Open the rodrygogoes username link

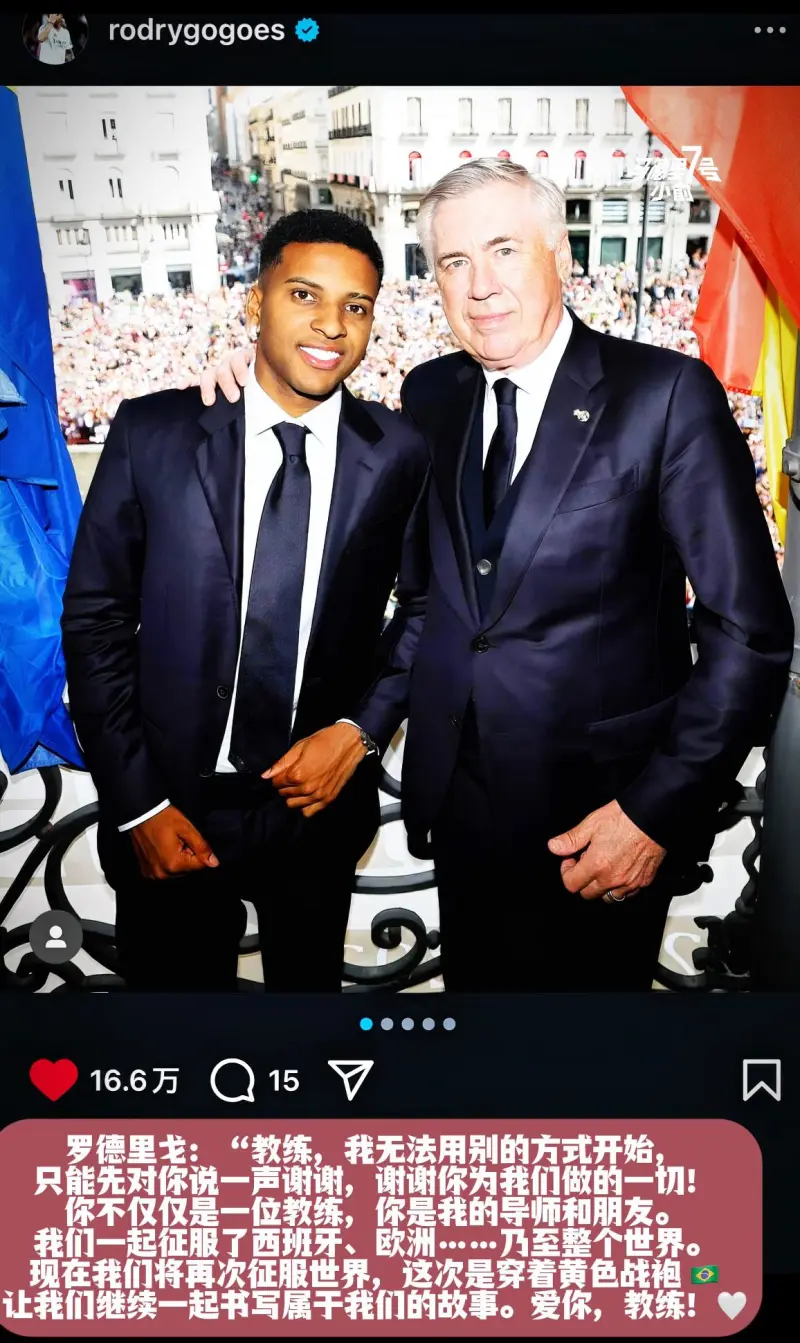click(196, 31)
